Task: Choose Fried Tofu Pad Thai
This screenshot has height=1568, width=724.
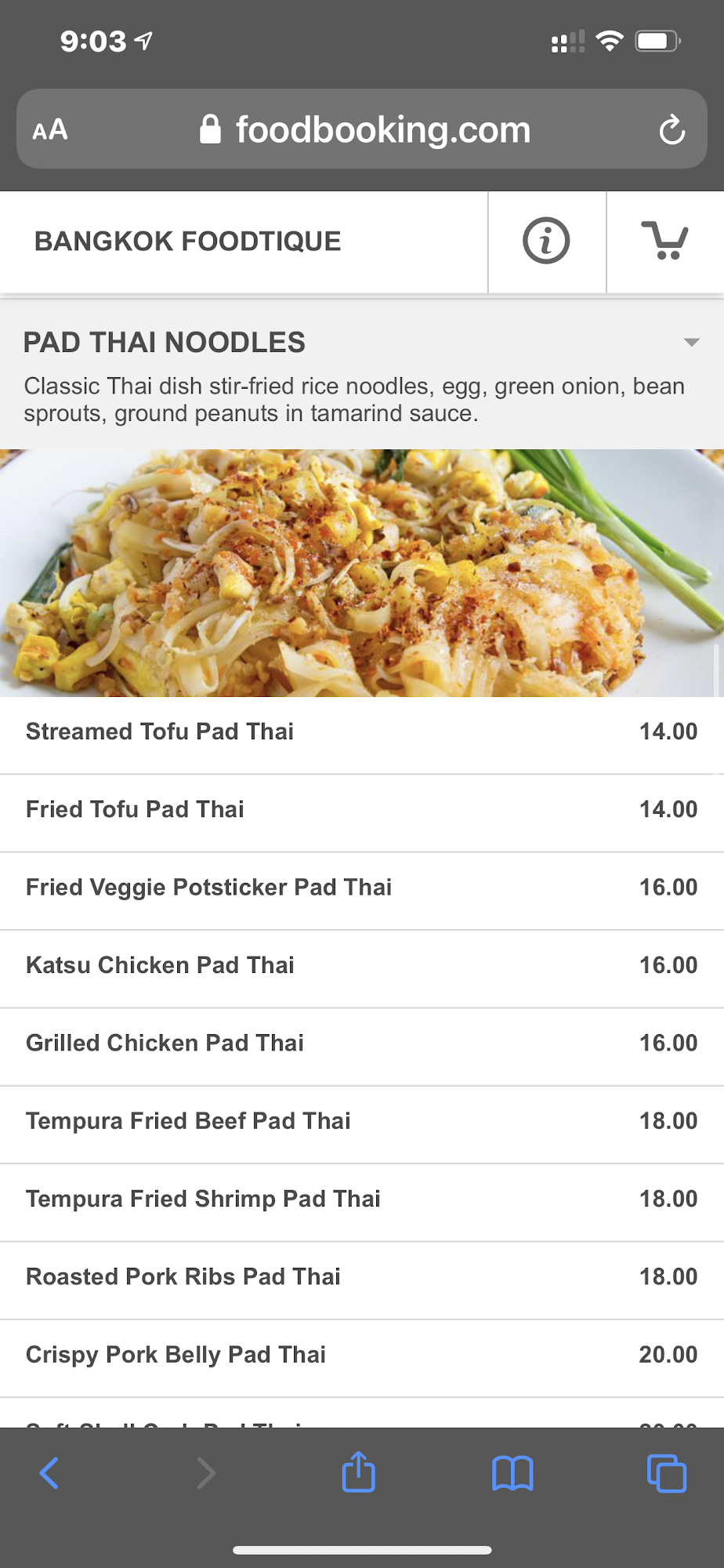Action: click(x=360, y=810)
